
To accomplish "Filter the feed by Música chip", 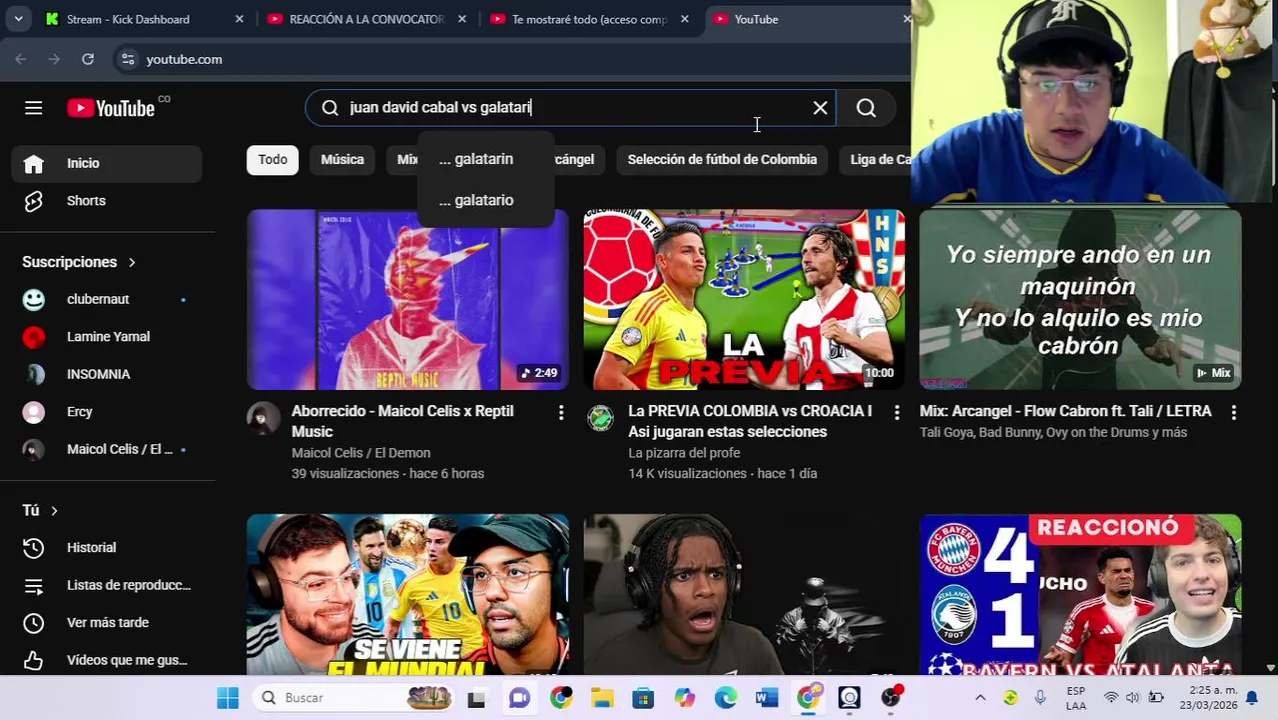I will [342, 159].
